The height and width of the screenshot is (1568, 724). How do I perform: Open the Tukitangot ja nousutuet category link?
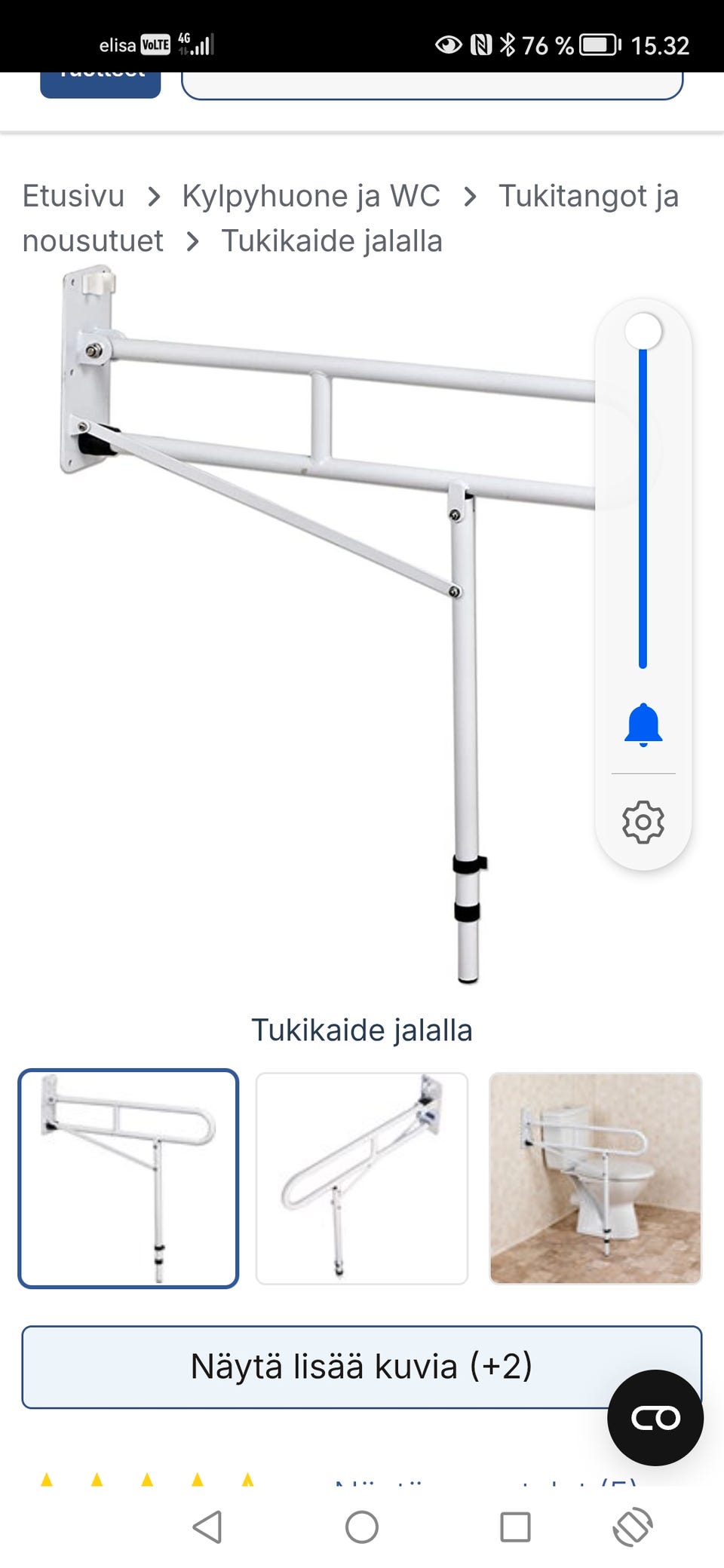[588, 196]
